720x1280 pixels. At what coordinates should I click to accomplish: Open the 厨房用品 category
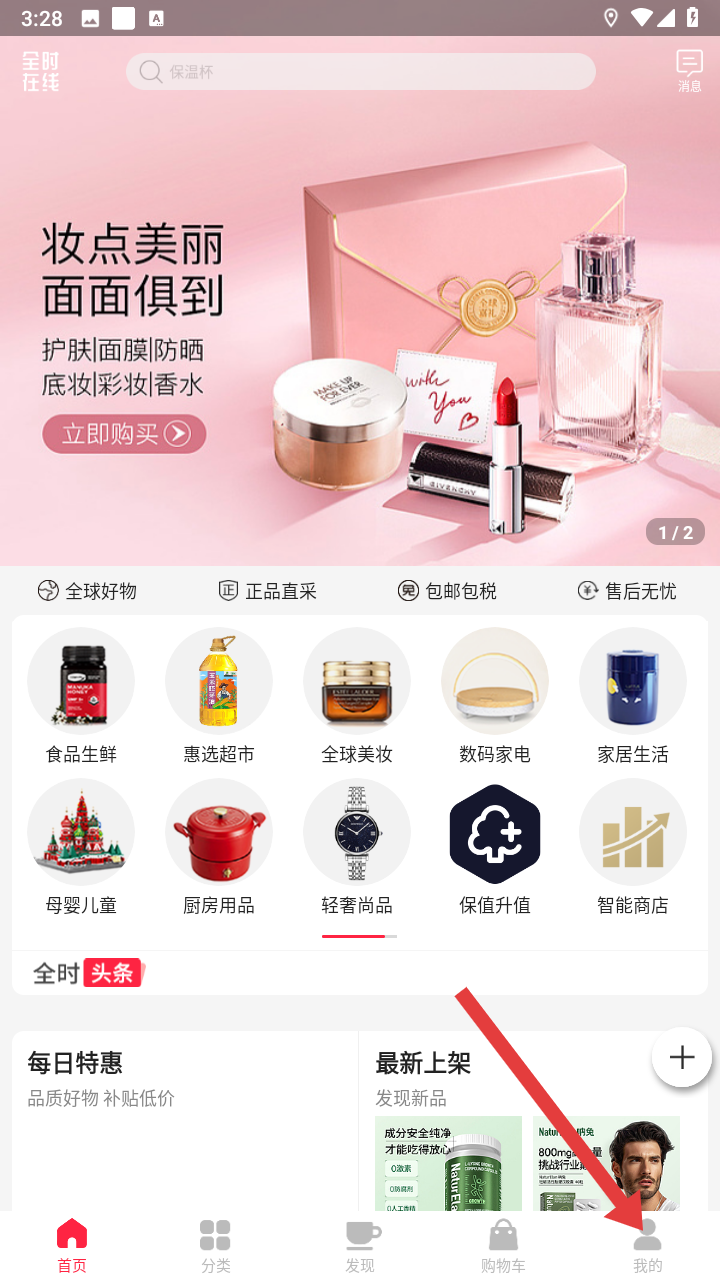pos(219,848)
